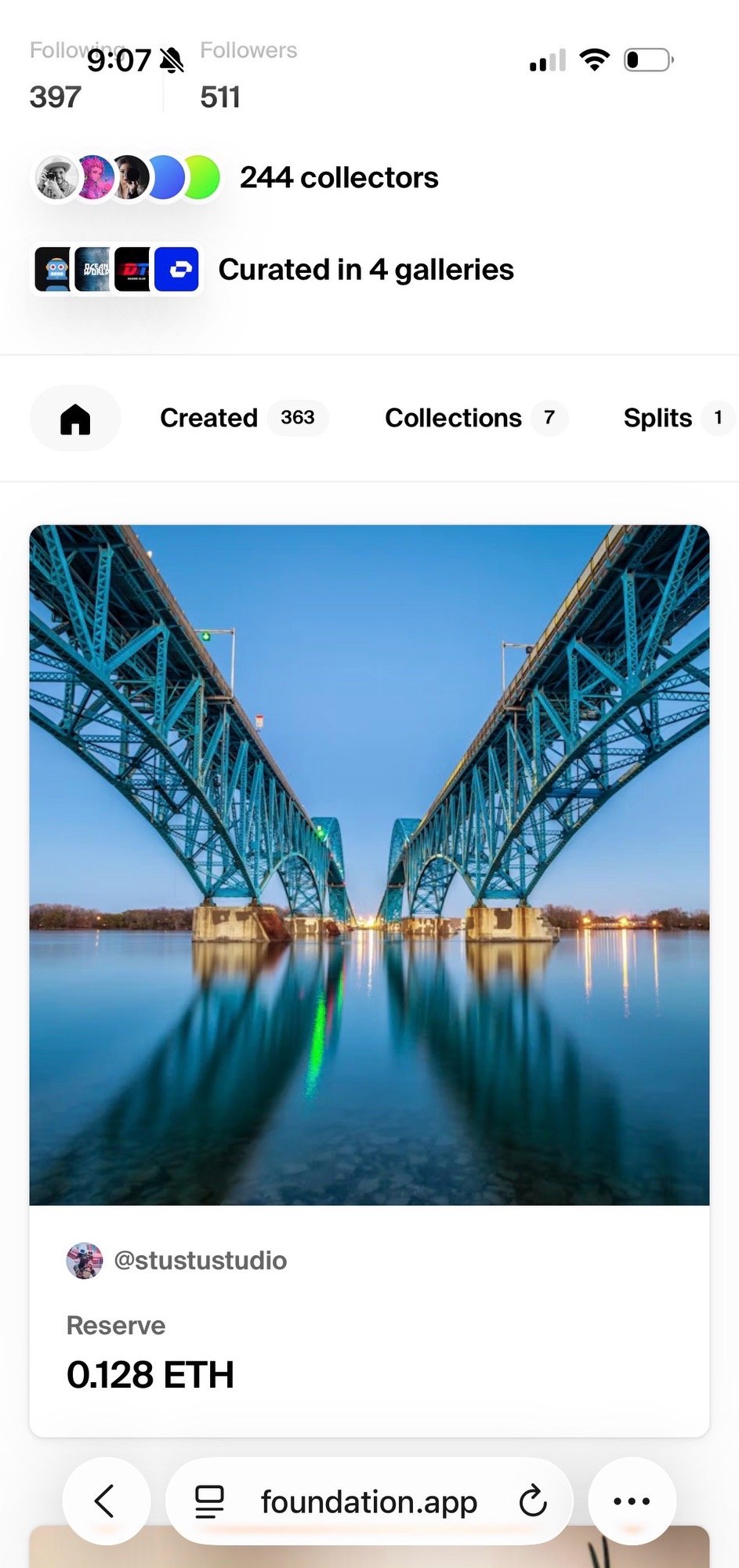View the 4 curated galleries

click(x=365, y=270)
